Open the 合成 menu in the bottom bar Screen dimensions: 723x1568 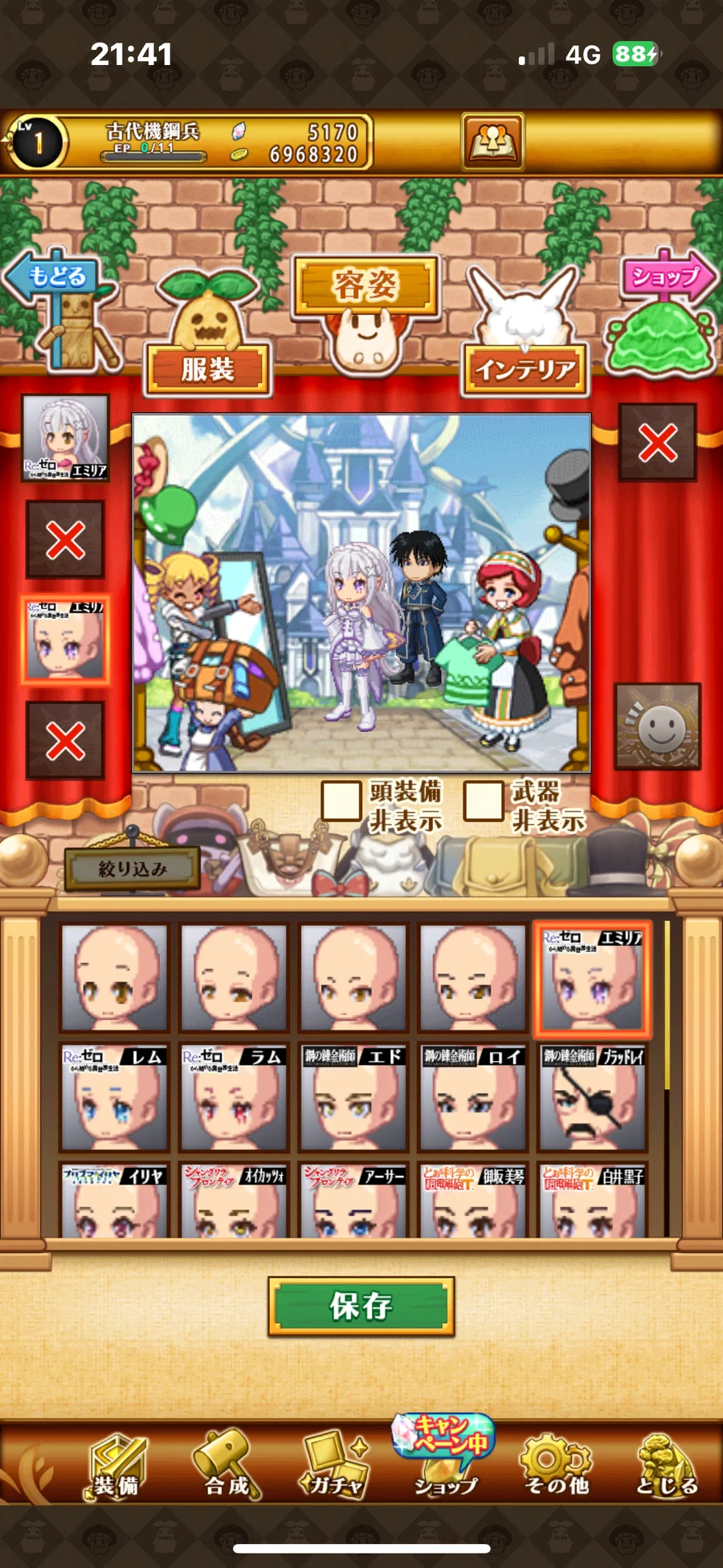(x=227, y=1469)
